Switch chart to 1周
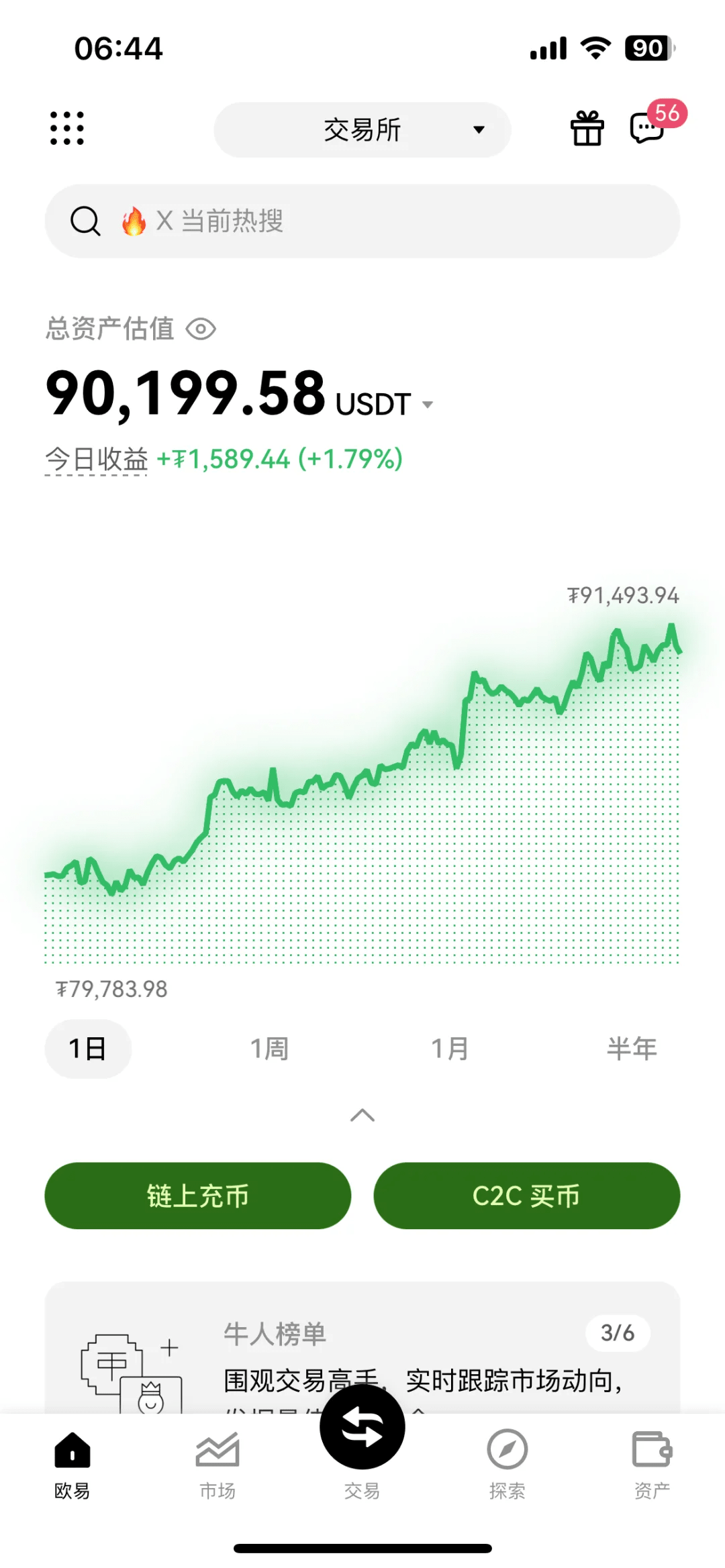 pyautogui.click(x=269, y=1049)
